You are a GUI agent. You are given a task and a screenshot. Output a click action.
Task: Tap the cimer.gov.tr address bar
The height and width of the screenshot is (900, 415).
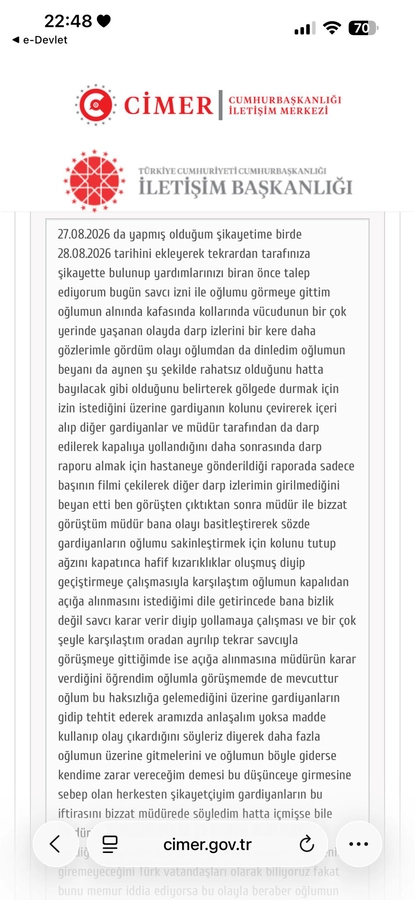207,844
